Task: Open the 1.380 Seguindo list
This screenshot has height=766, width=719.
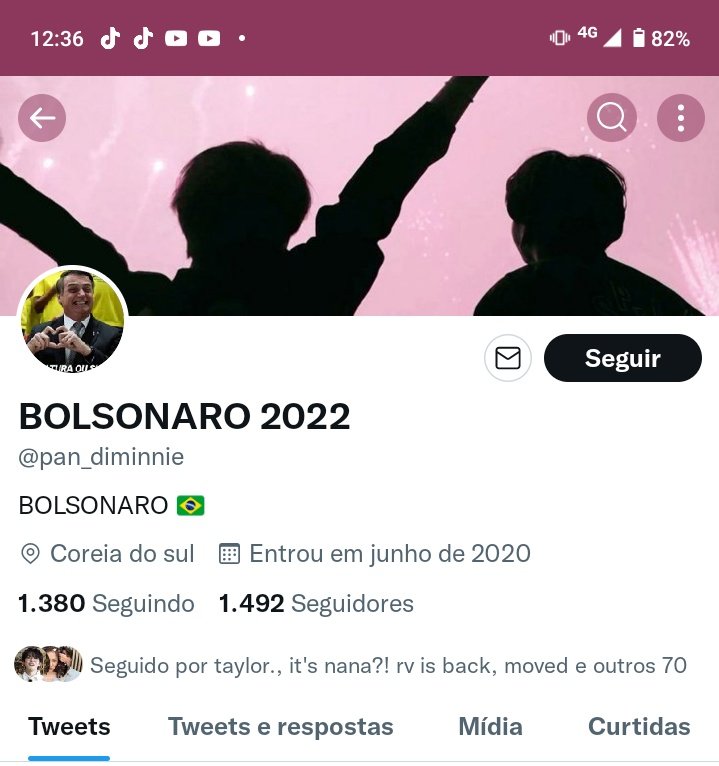Action: pyautogui.click(x=106, y=603)
